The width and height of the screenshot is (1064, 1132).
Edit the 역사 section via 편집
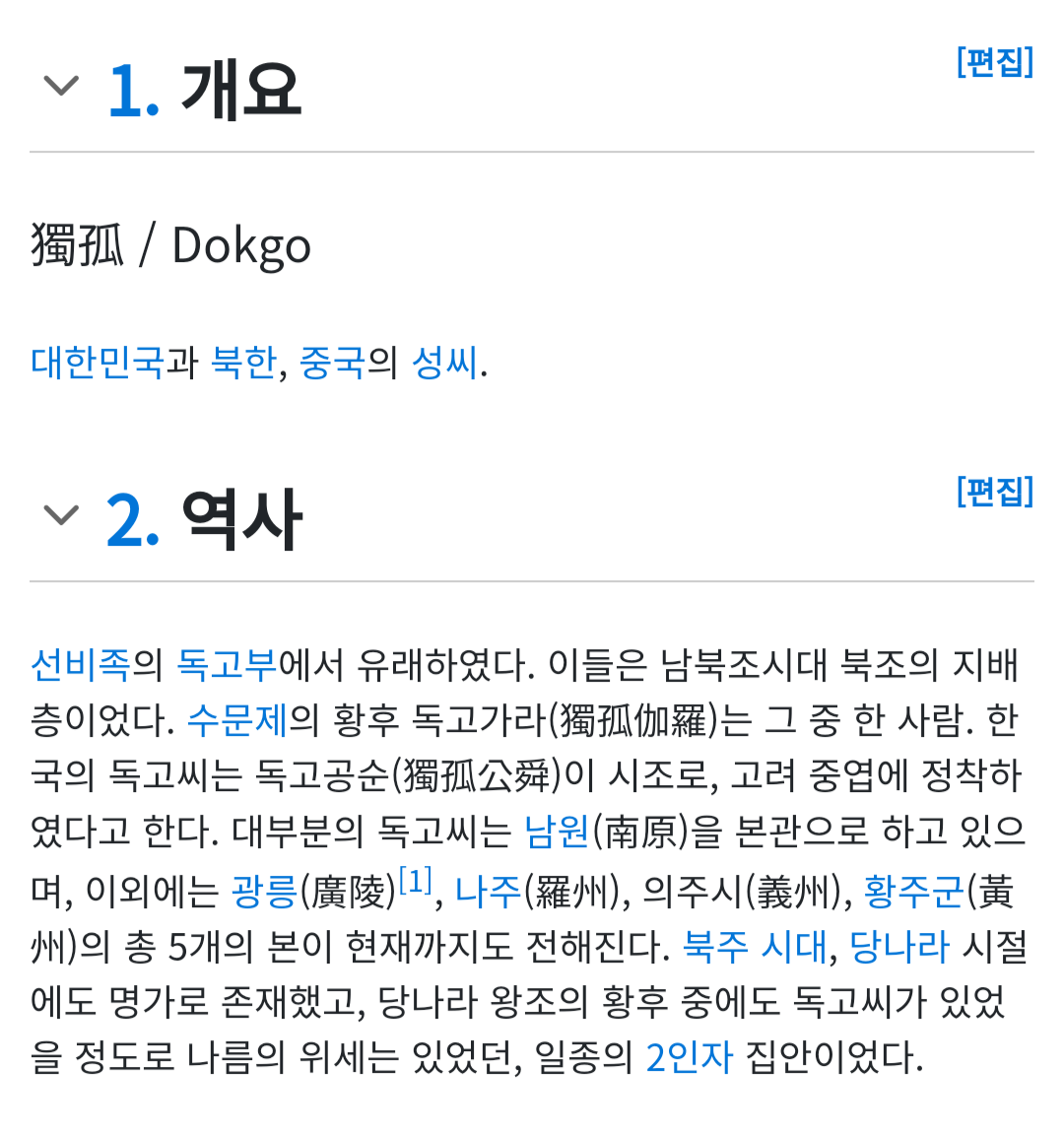pyautogui.click(x=994, y=491)
